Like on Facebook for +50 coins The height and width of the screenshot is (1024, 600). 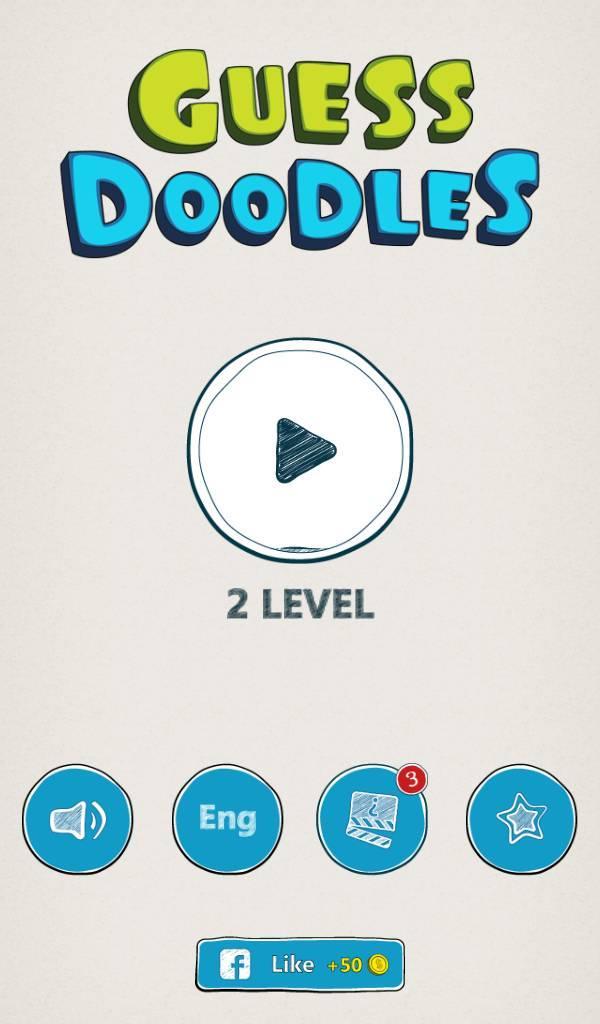tap(300, 964)
